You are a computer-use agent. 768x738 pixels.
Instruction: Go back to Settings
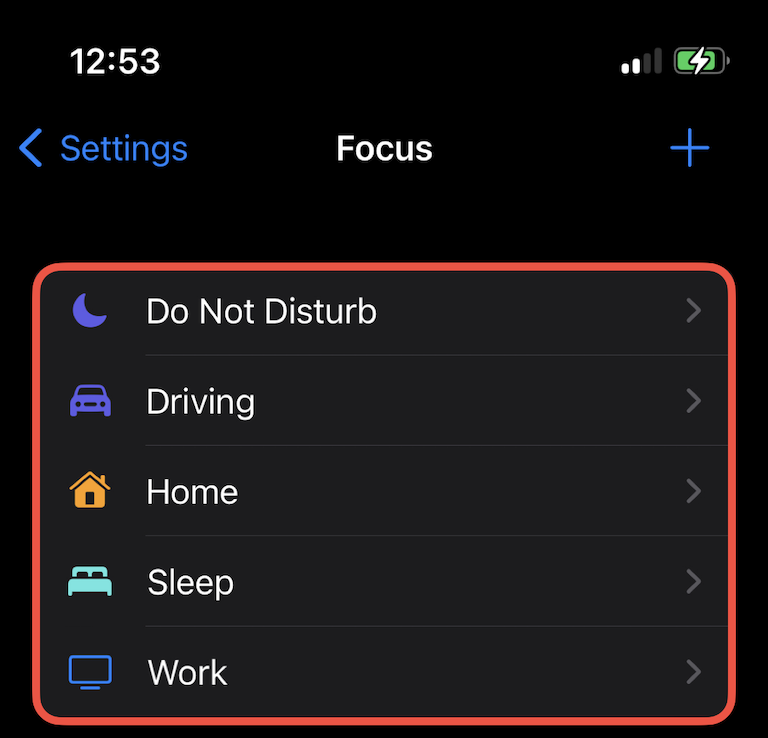[x=104, y=149]
